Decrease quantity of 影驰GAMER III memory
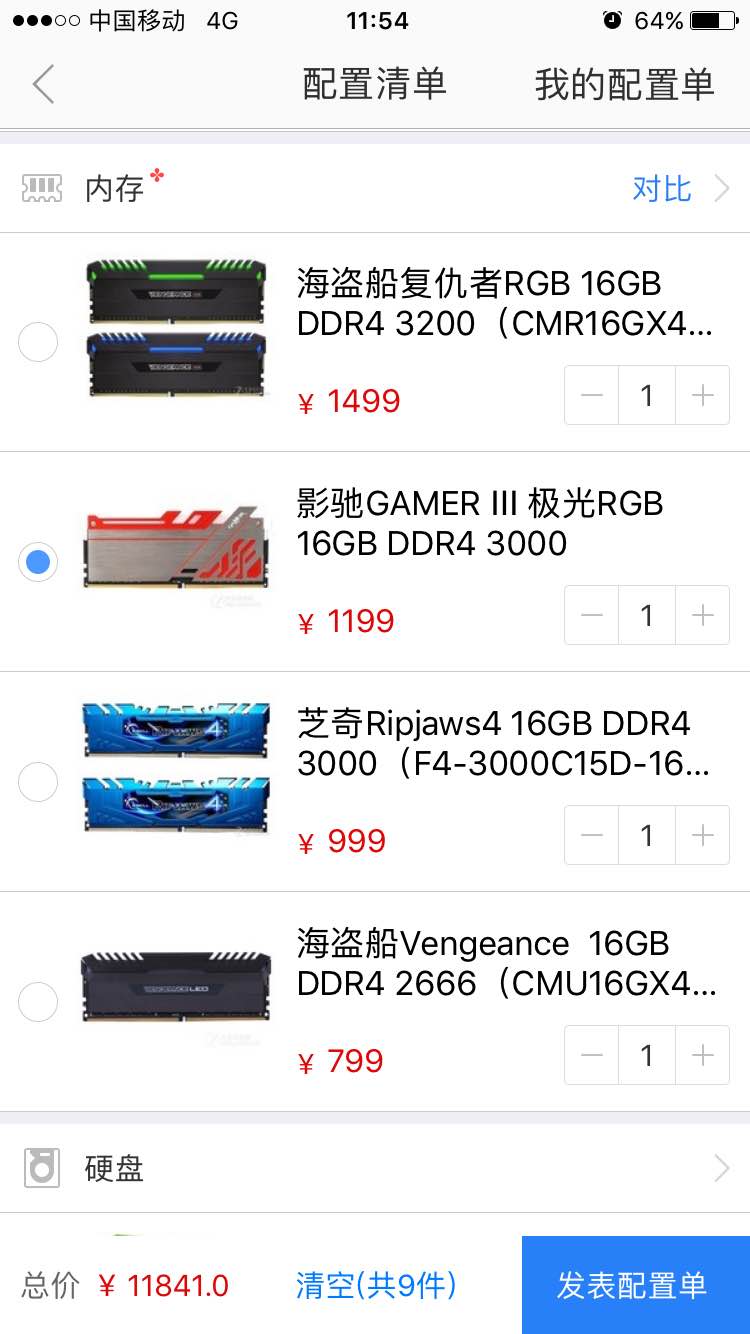The width and height of the screenshot is (750, 1334). [592, 615]
